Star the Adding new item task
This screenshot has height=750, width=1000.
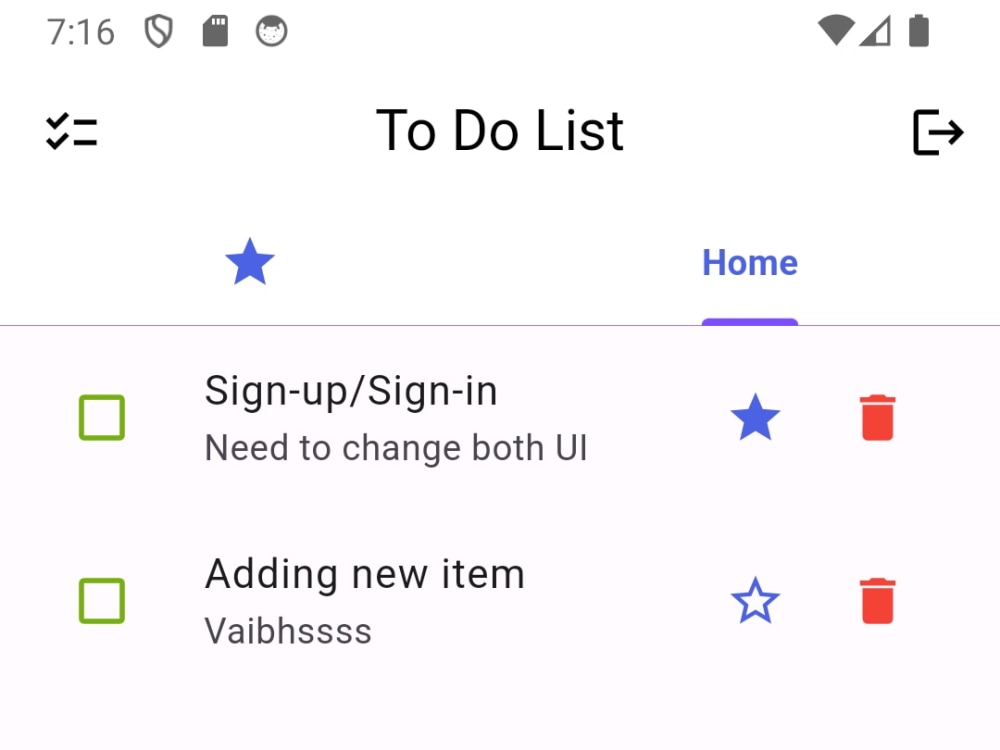click(755, 601)
